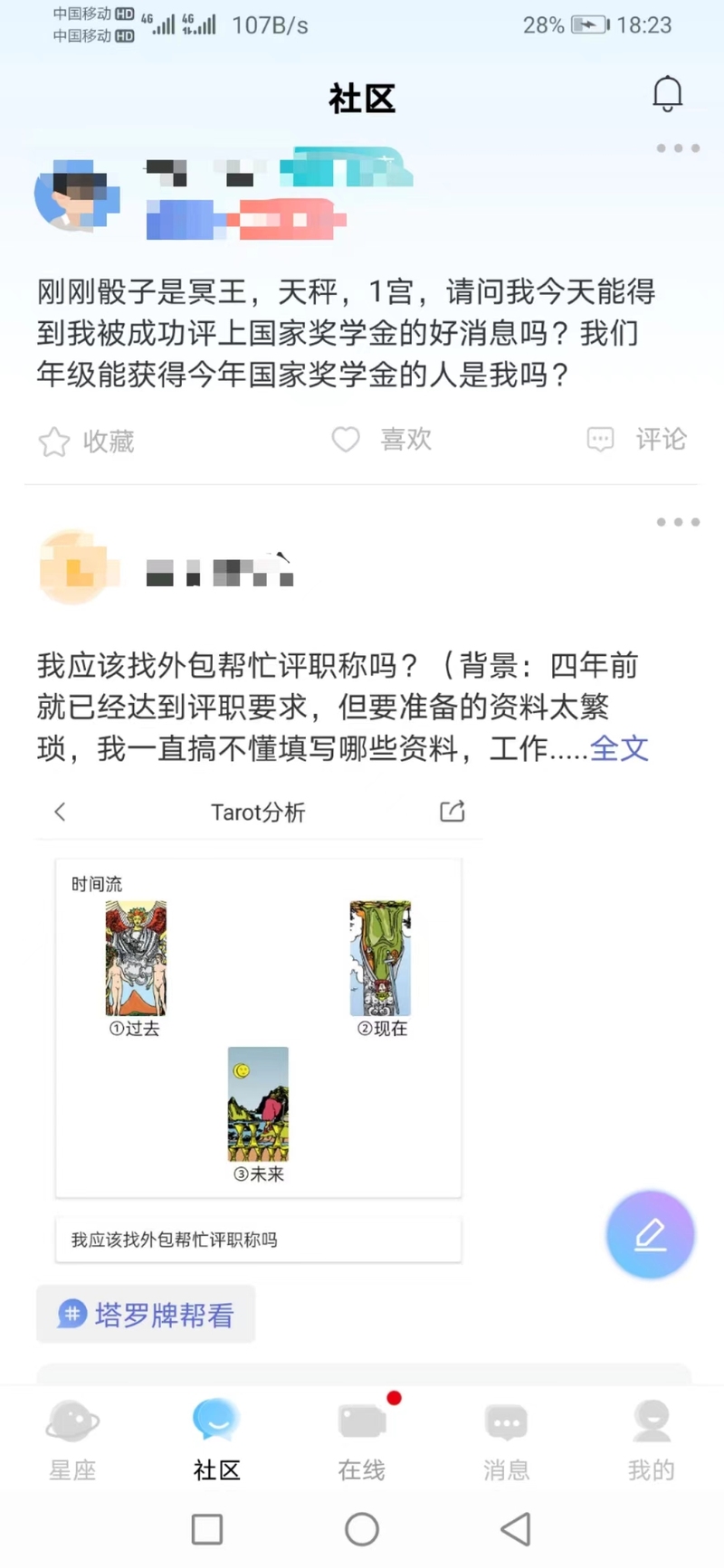Favorite the dice question post
The width and height of the screenshot is (724, 1568).
coord(84,441)
